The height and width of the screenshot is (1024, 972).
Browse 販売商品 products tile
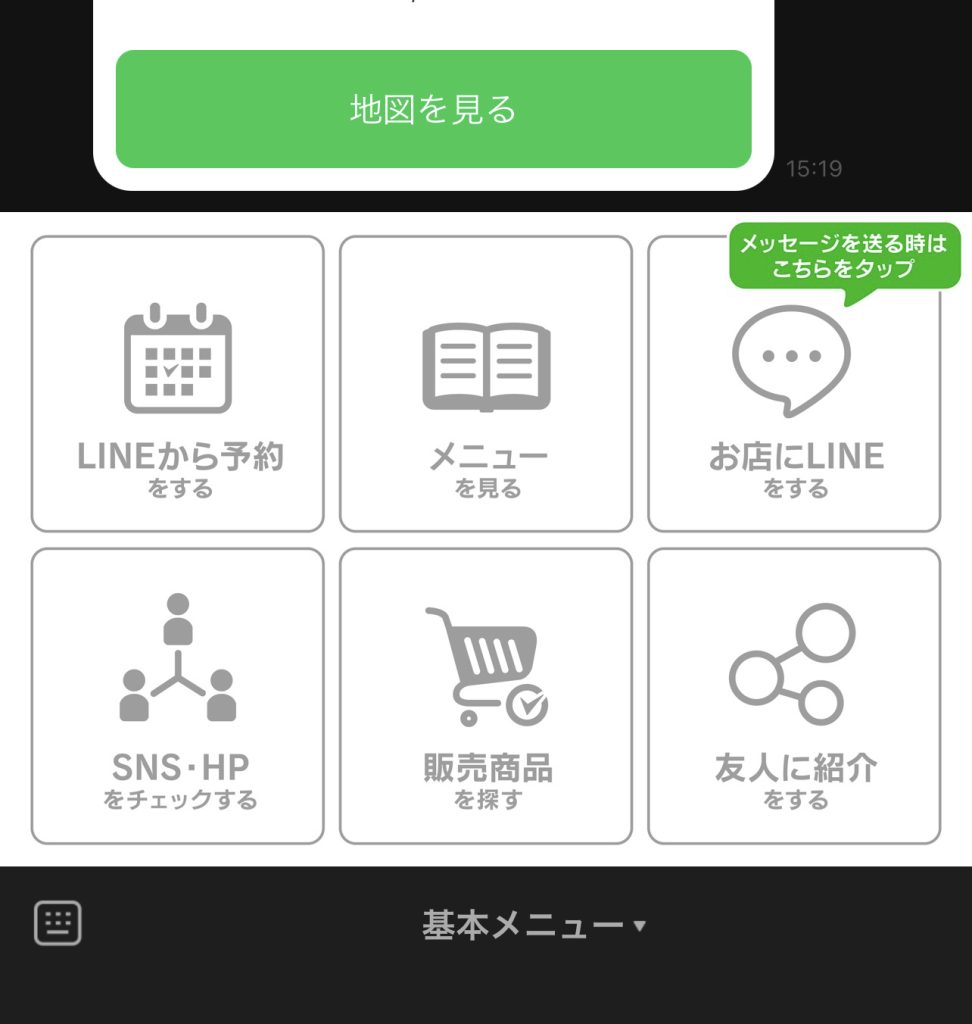click(x=486, y=696)
